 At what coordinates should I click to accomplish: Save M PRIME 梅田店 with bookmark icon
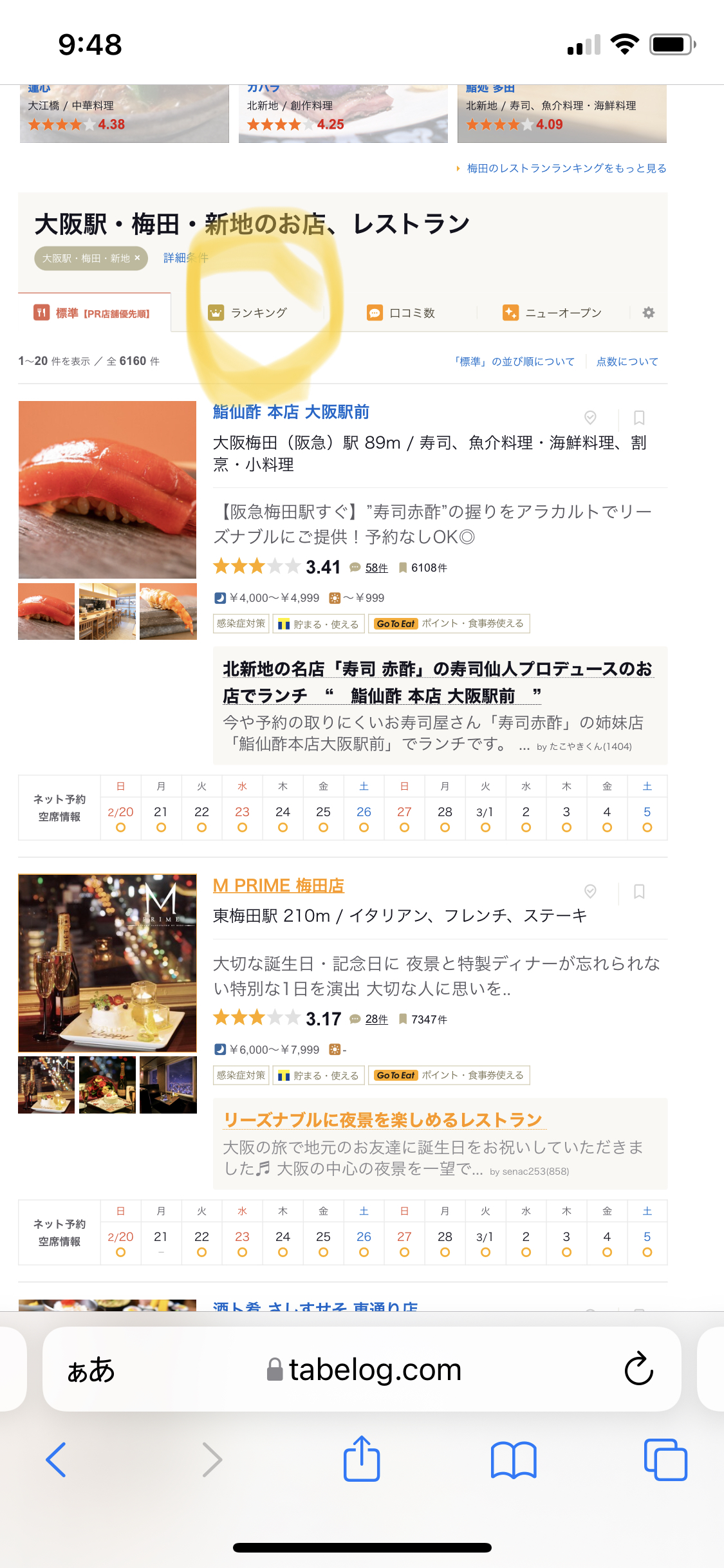[x=639, y=891]
